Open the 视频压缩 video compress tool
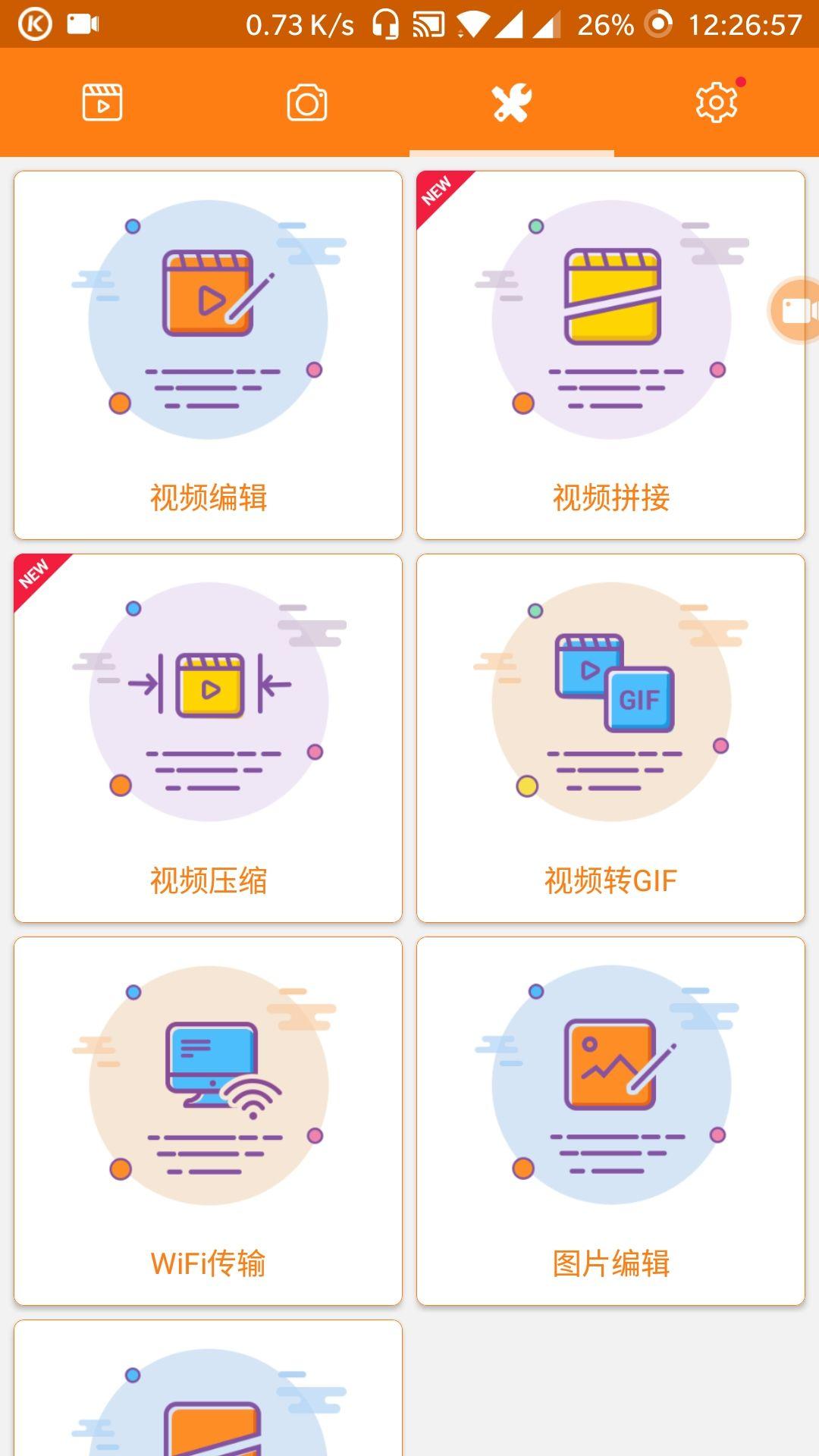 [208, 738]
